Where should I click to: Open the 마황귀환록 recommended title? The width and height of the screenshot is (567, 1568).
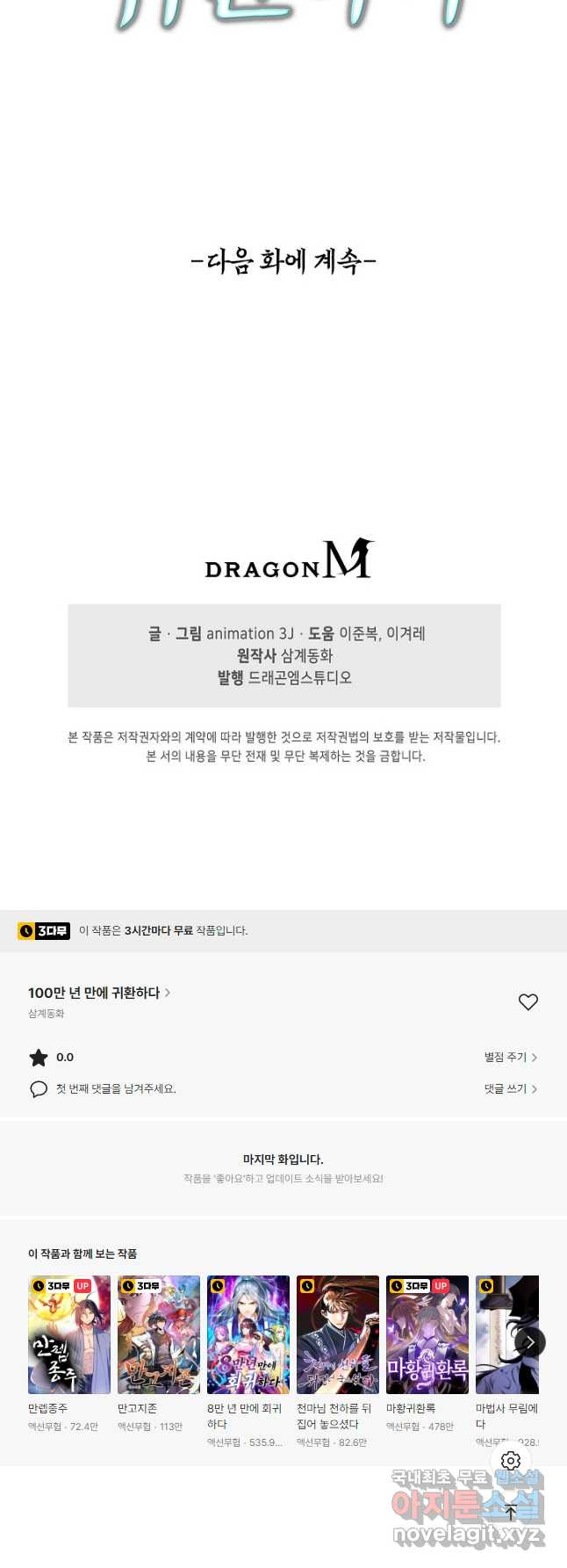[427, 1335]
